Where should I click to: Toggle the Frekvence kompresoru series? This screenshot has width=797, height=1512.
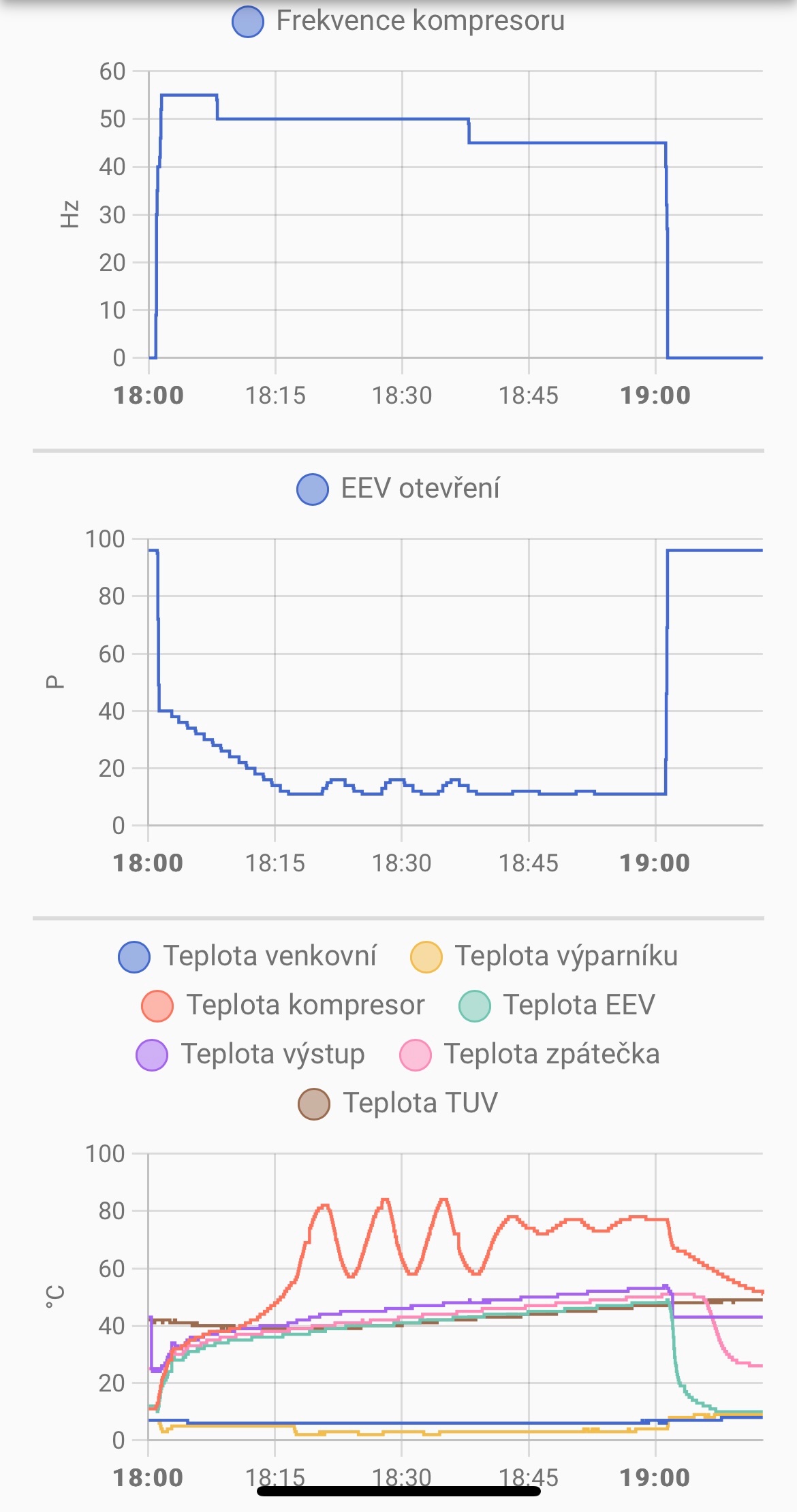point(398,21)
